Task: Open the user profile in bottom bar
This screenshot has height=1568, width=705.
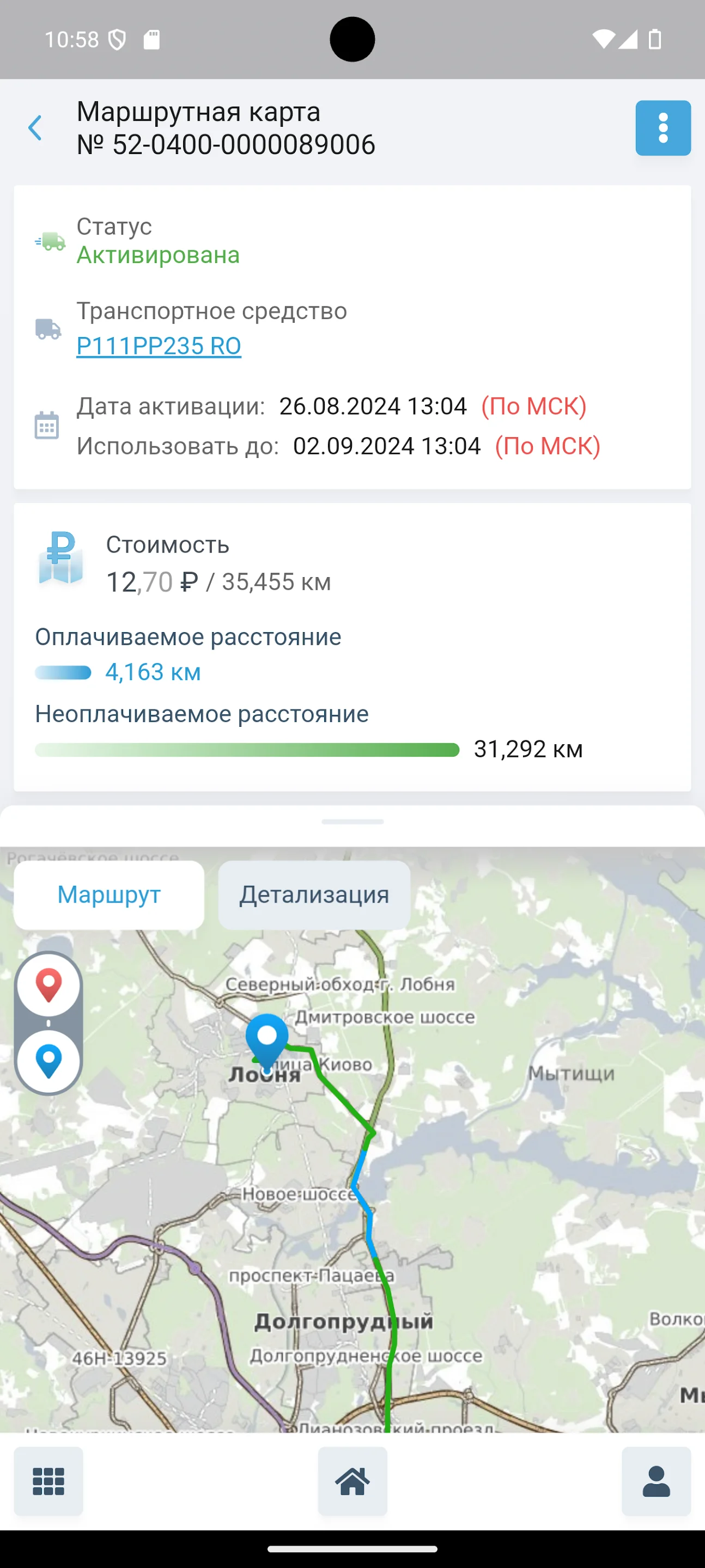Action: point(655,1481)
